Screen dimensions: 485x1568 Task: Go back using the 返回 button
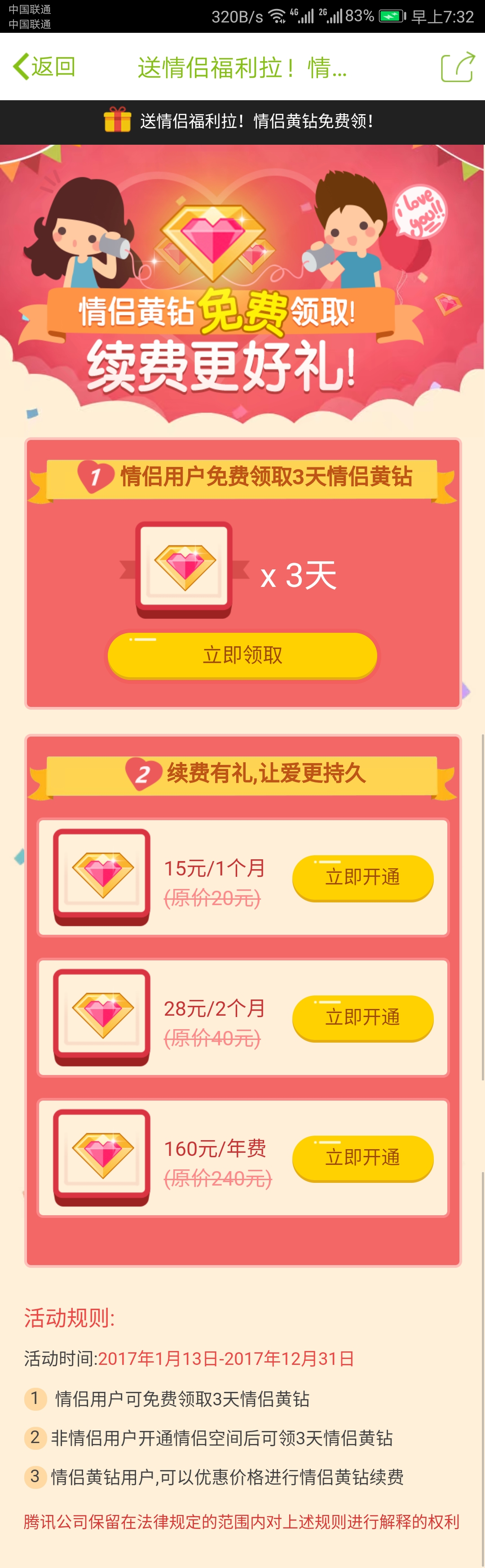(44, 67)
